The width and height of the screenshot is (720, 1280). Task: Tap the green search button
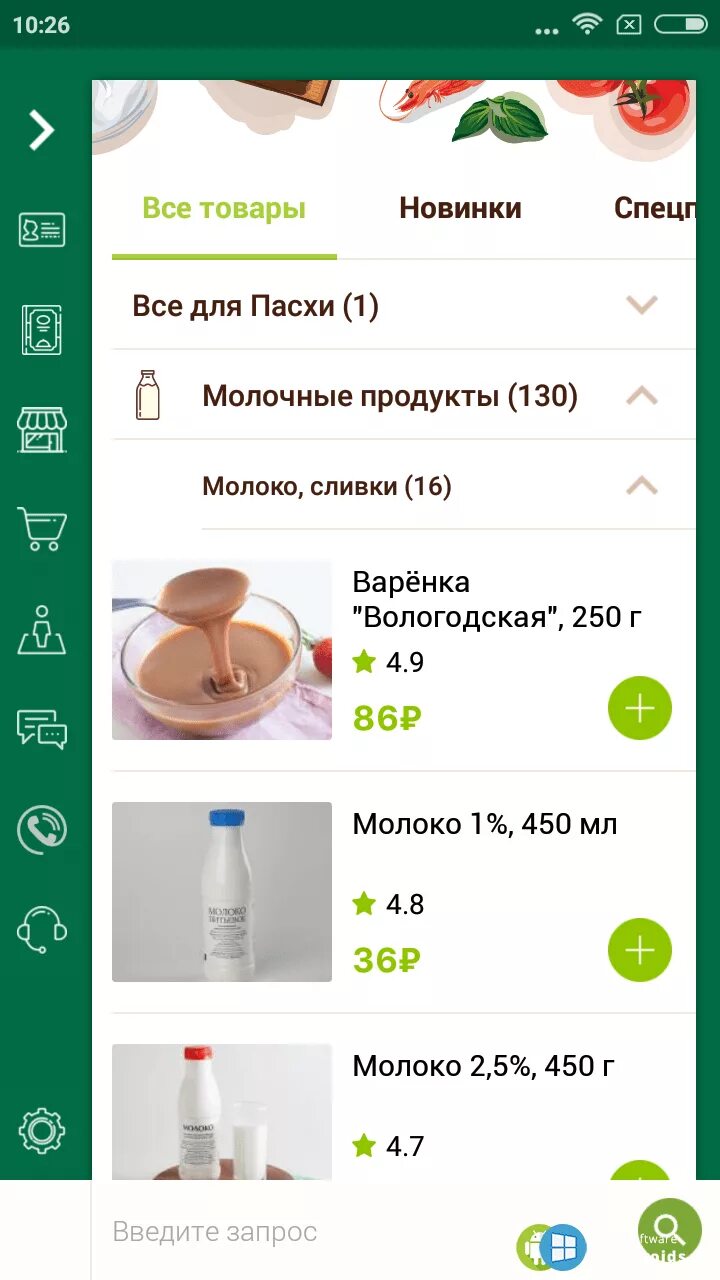point(670,1230)
